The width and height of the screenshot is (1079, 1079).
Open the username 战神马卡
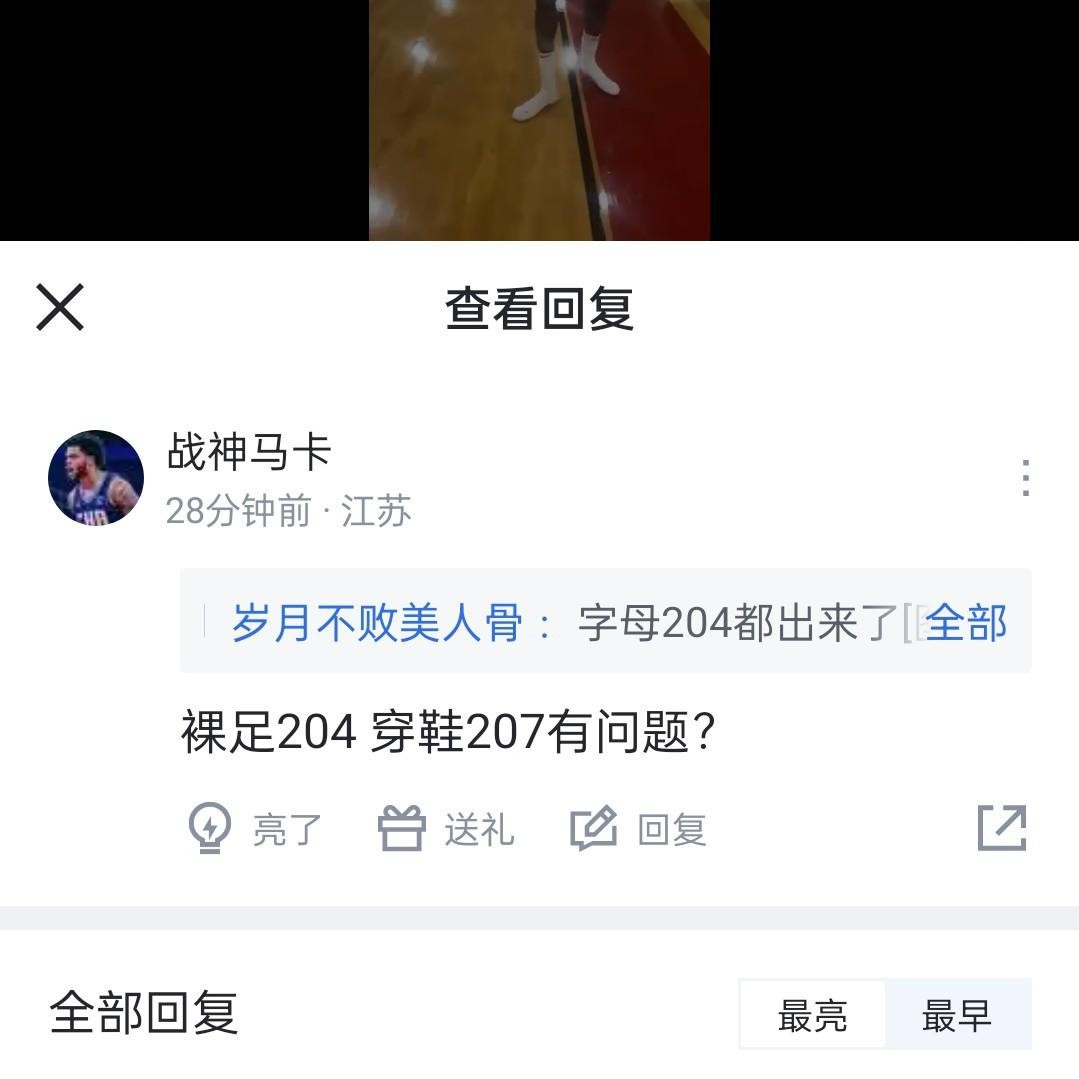(x=249, y=452)
